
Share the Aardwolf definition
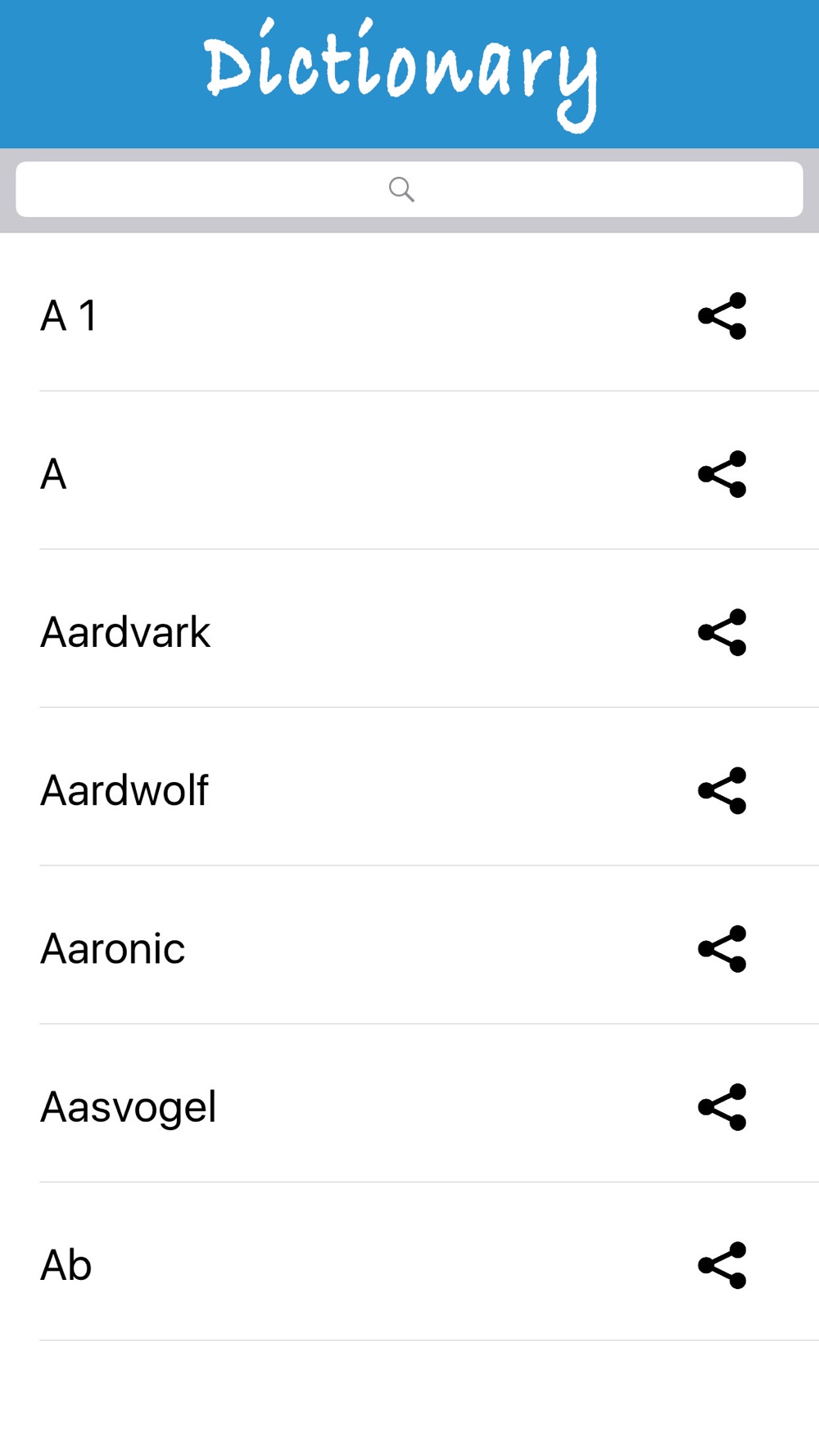[722, 790]
